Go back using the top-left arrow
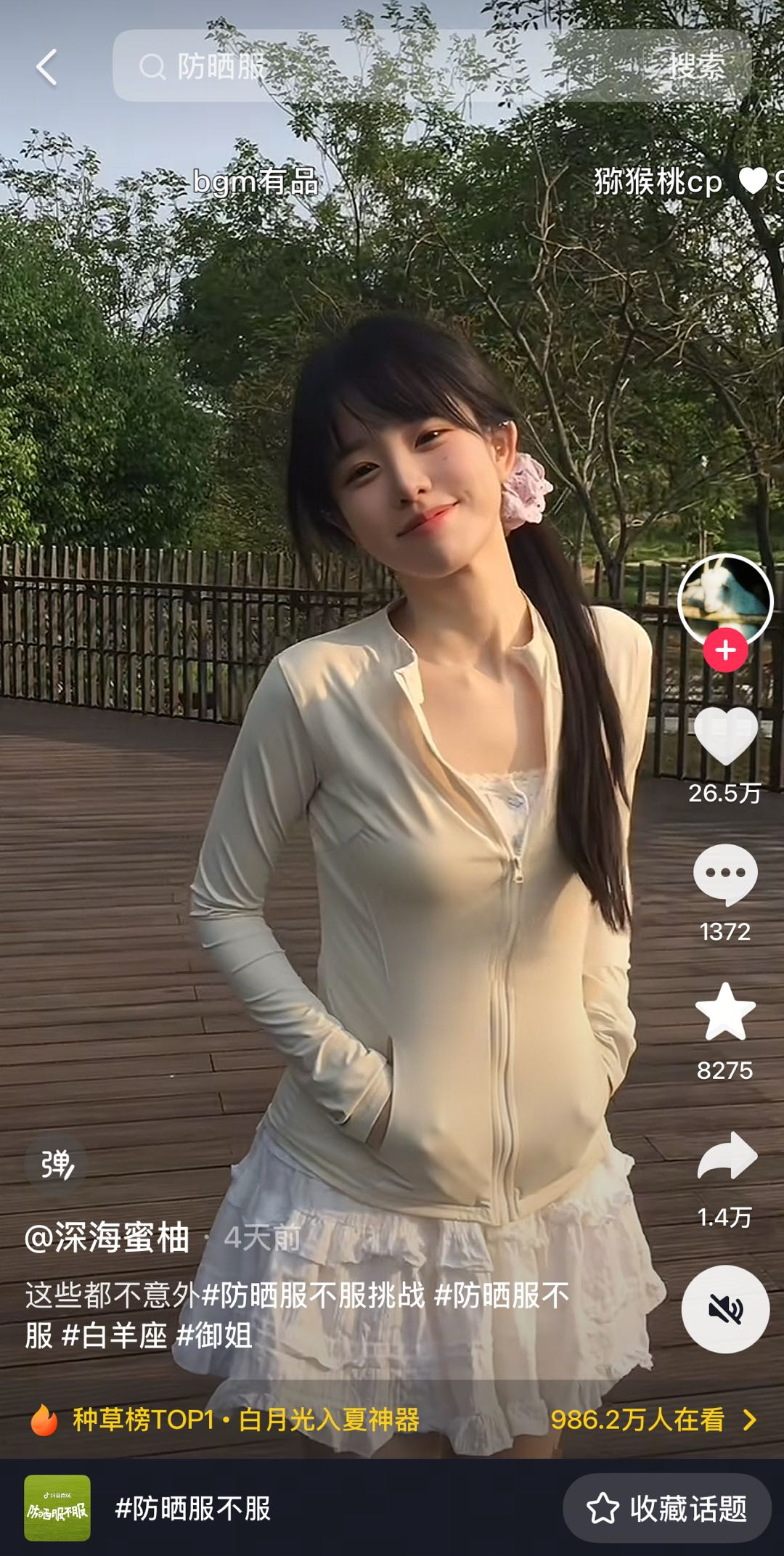 pyautogui.click(x=46, y=68)
